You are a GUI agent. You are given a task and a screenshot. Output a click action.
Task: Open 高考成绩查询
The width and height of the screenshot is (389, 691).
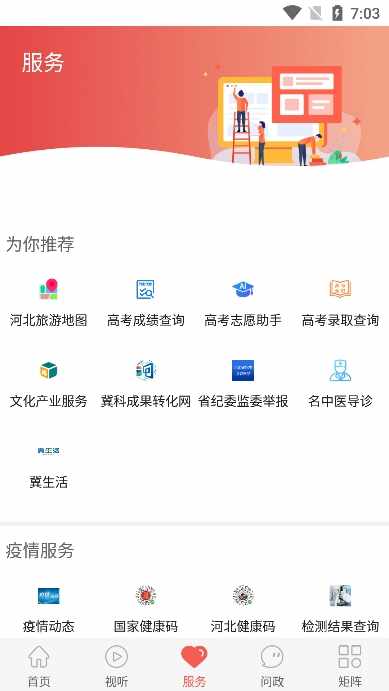coord(146,303)
